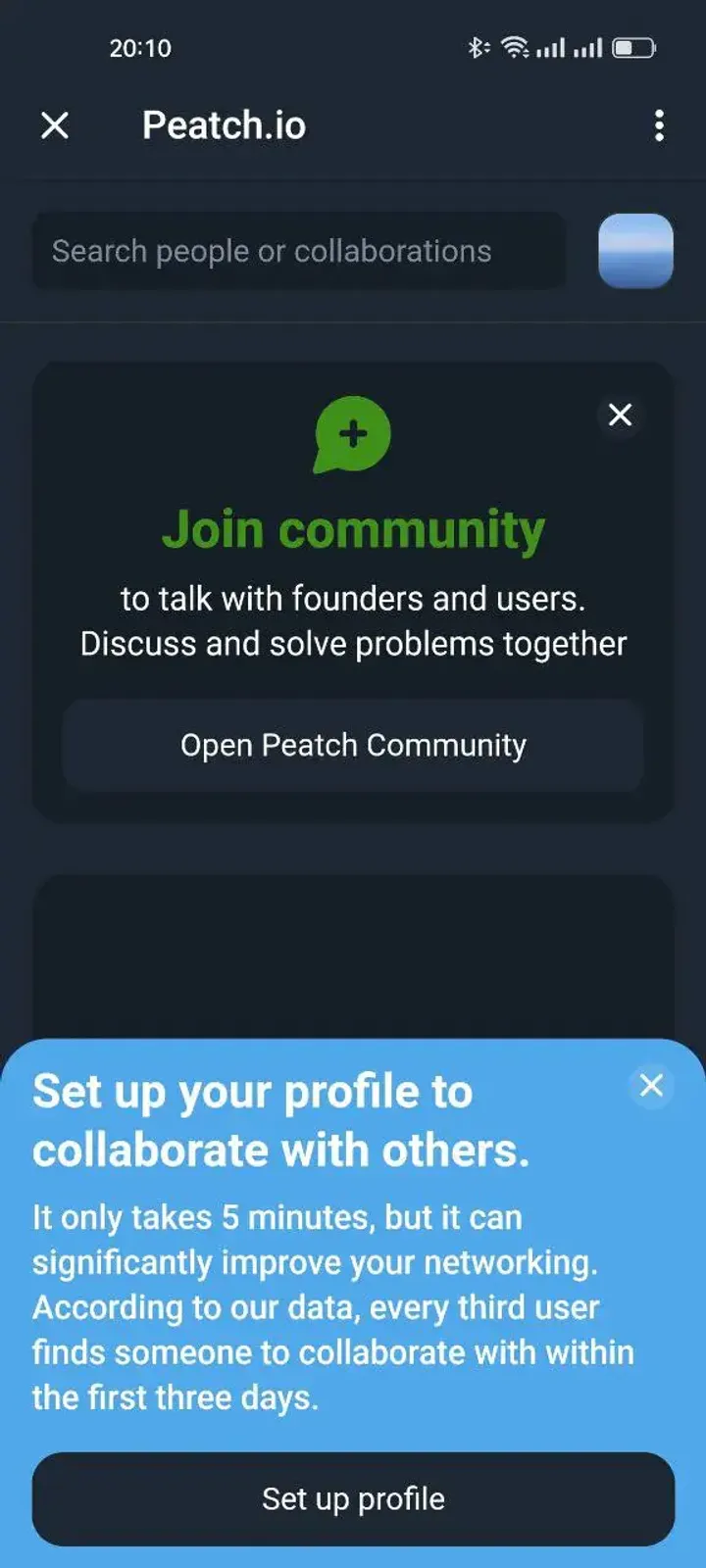Close the Peatch.io mini app

coord(56,125)
